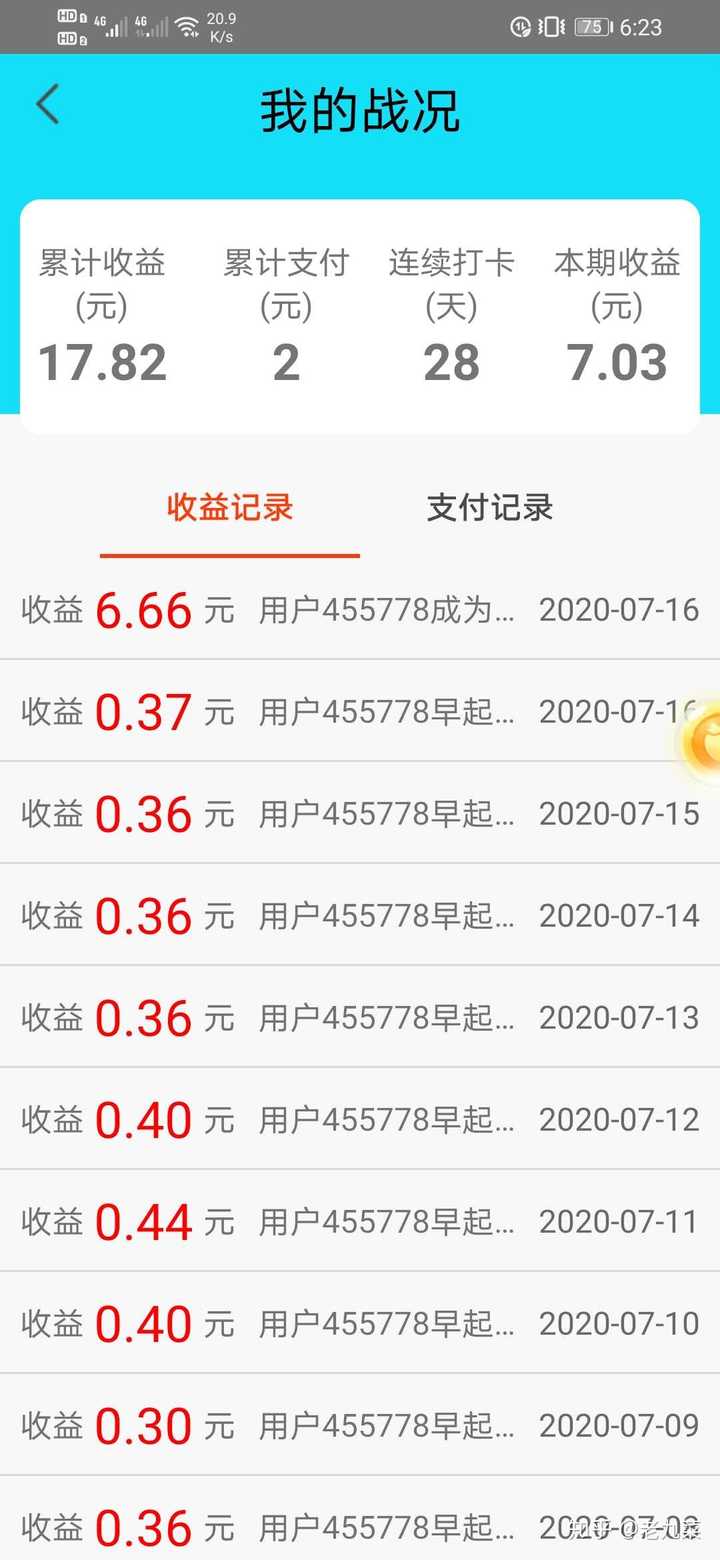Image resolution: width=720 pixels, height=1560 pixels.
Task: Select the 收益记录 tab
Action: pos(230,507)
